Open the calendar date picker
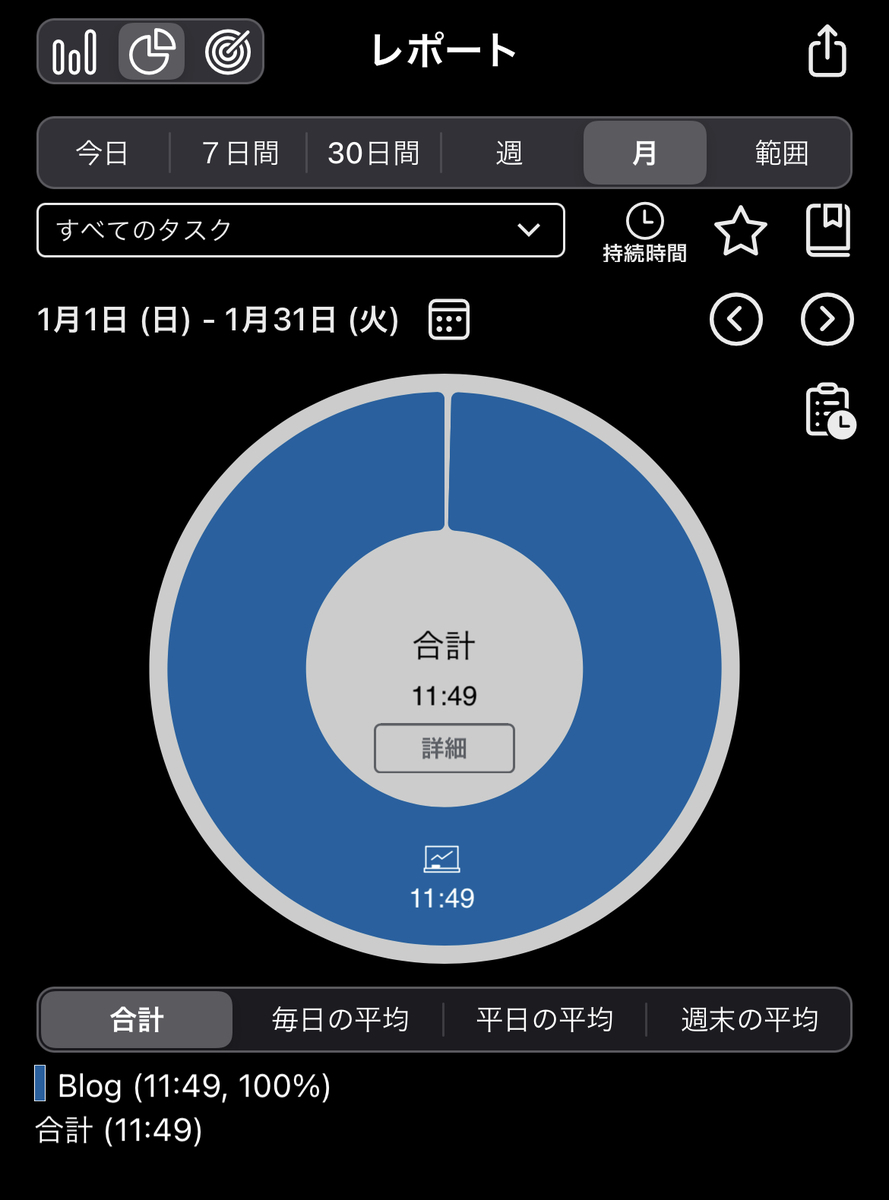 [x=449, y=320]
